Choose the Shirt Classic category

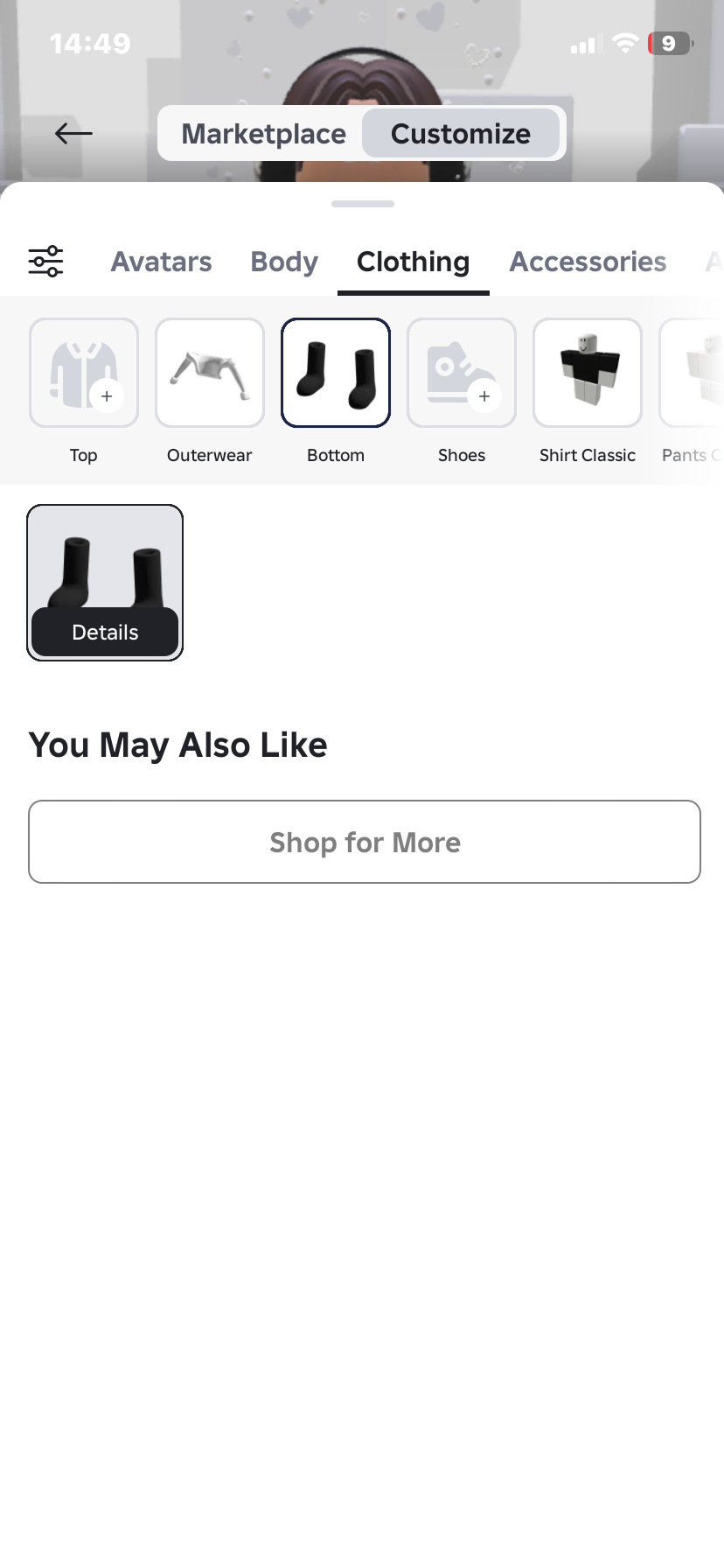(588, 374)
